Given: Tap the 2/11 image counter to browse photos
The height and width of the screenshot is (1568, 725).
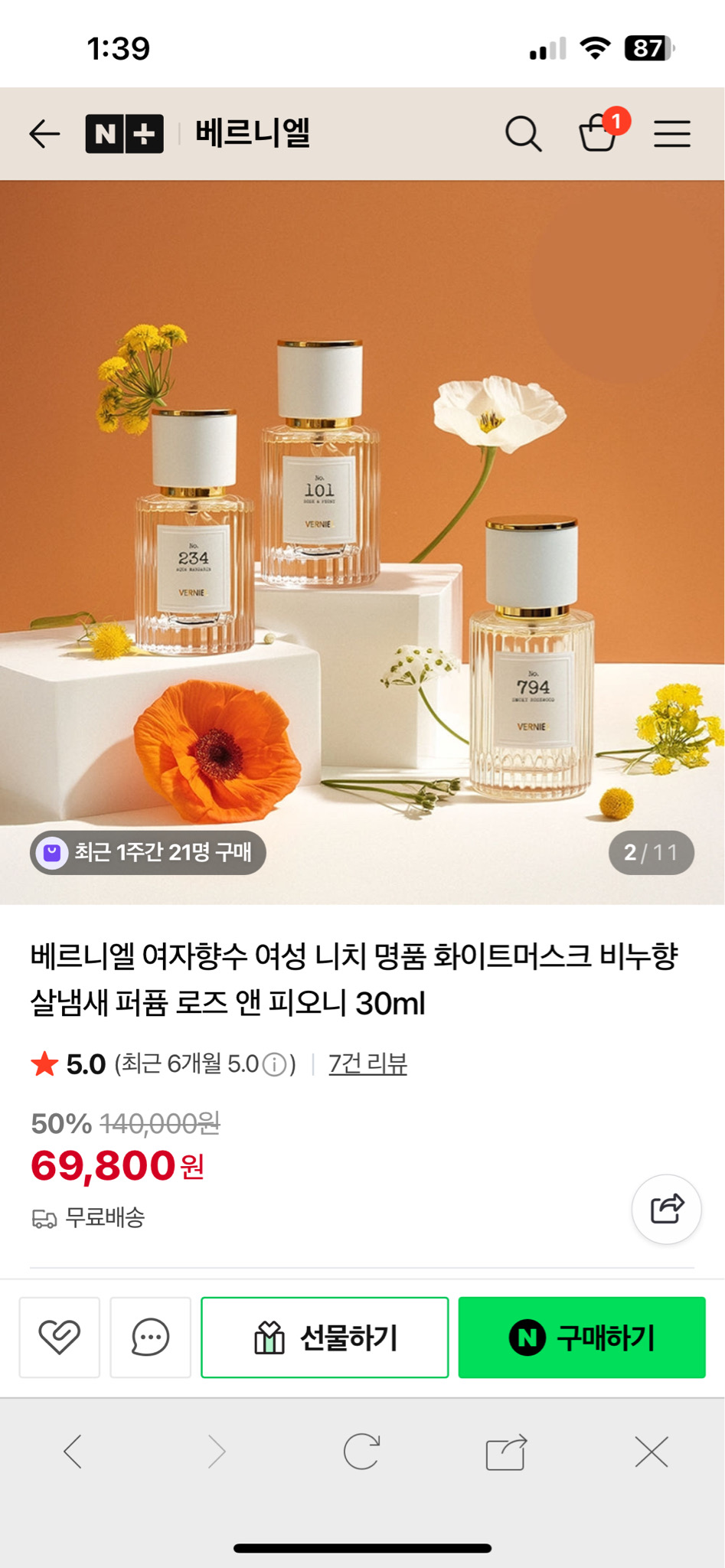Looking at the screenshot, I should (655, 852).
